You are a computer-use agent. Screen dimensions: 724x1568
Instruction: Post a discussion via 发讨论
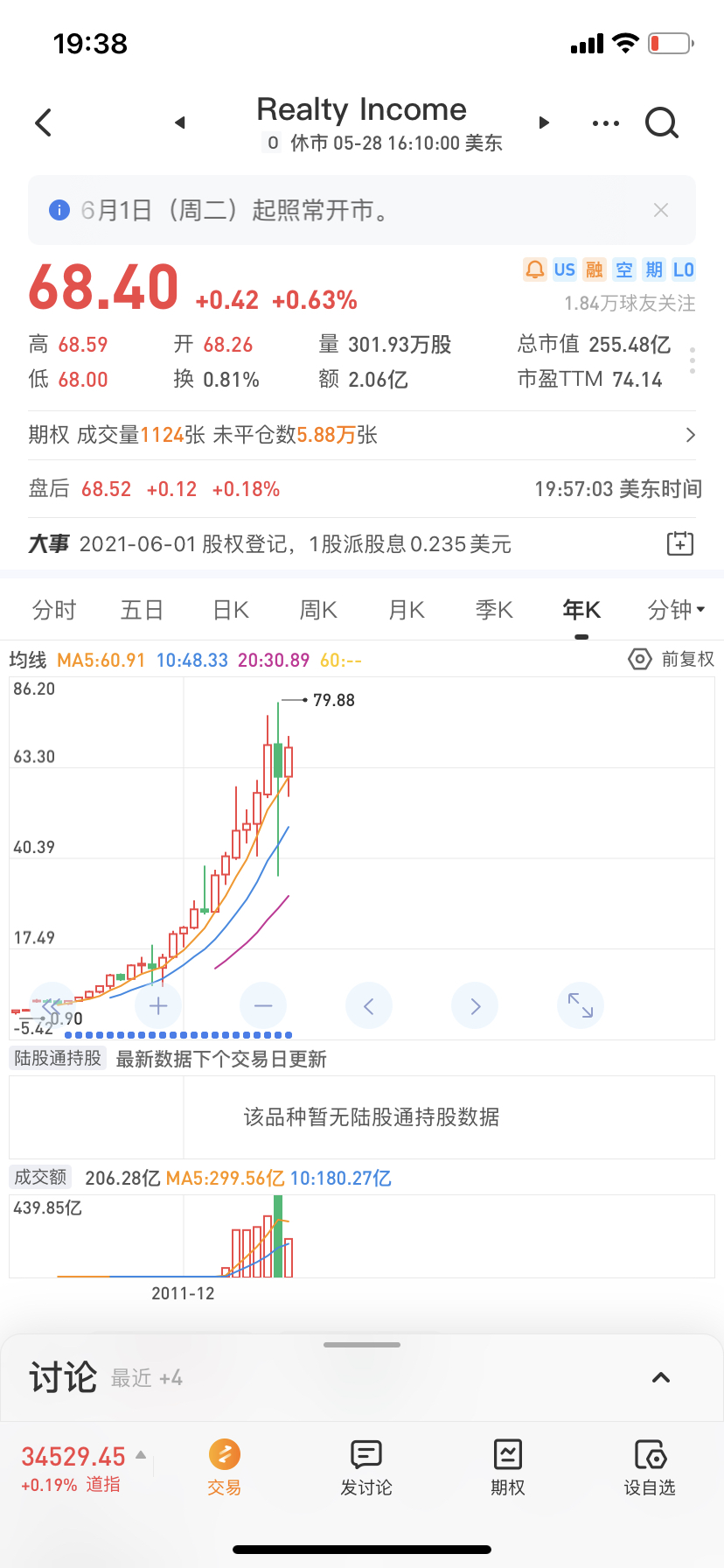(366, 1466)
